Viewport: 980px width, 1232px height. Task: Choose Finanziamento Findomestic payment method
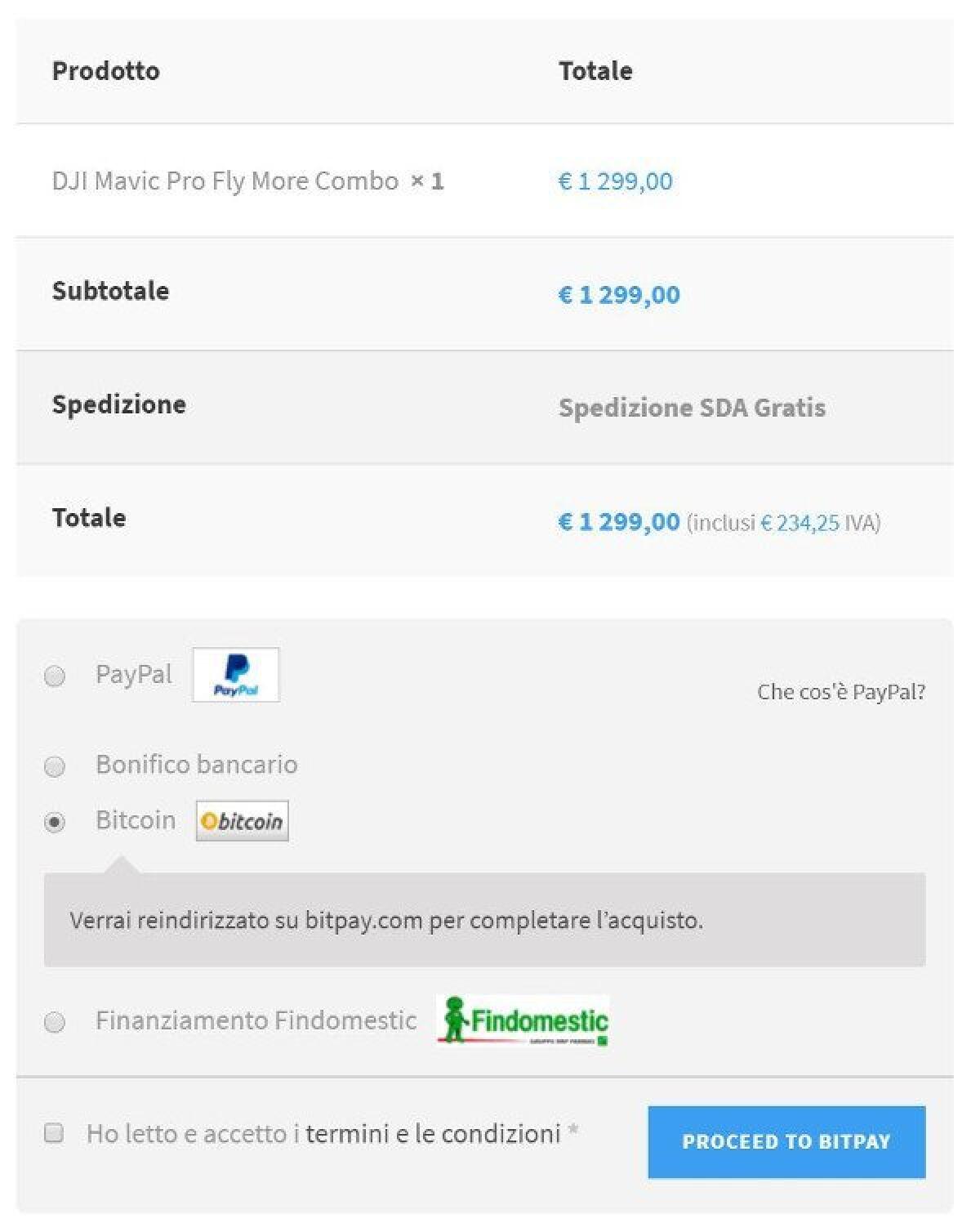point(55,1020)
